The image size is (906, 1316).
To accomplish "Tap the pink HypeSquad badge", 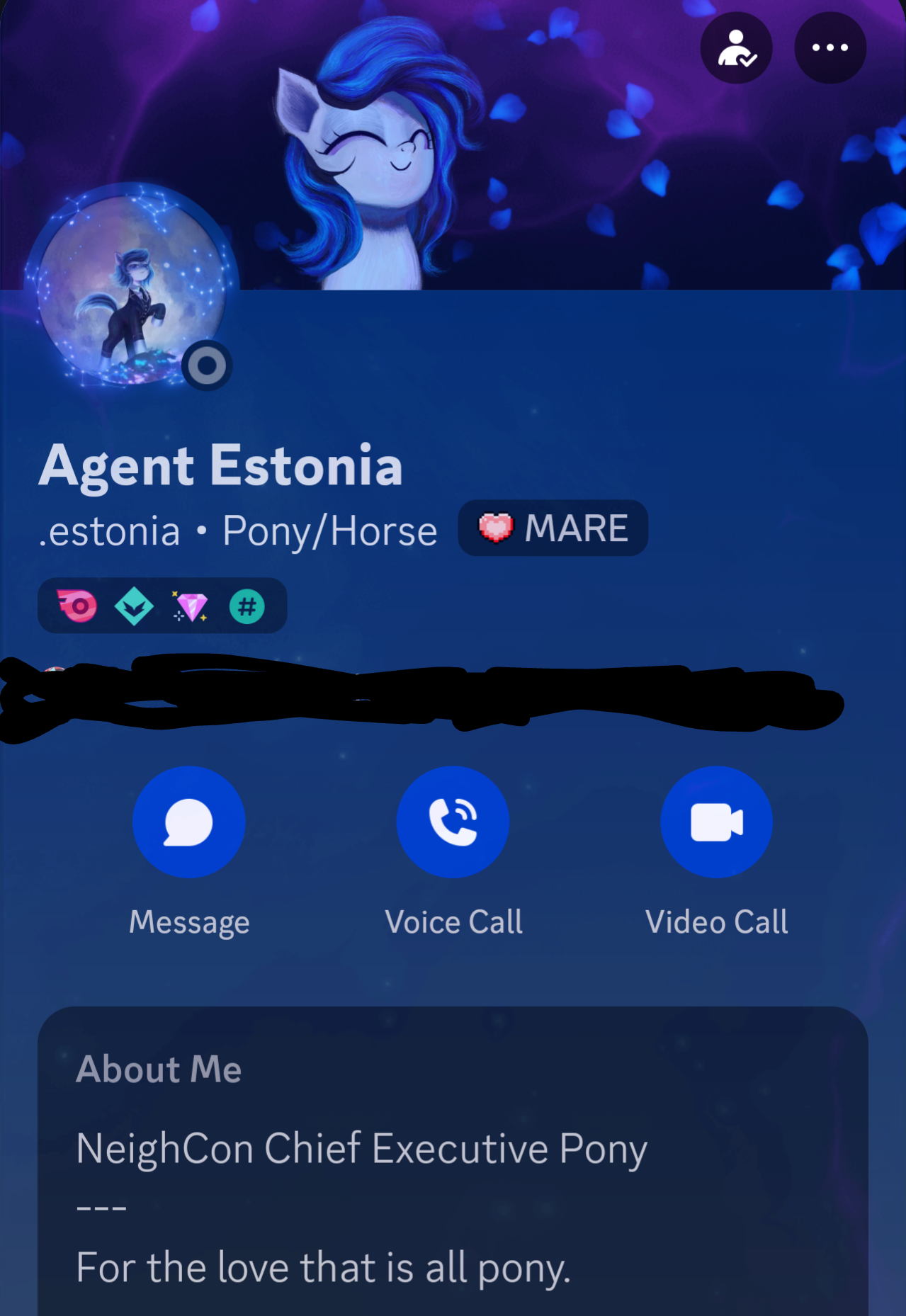I will pyautogui.click(x=77, y=606).
